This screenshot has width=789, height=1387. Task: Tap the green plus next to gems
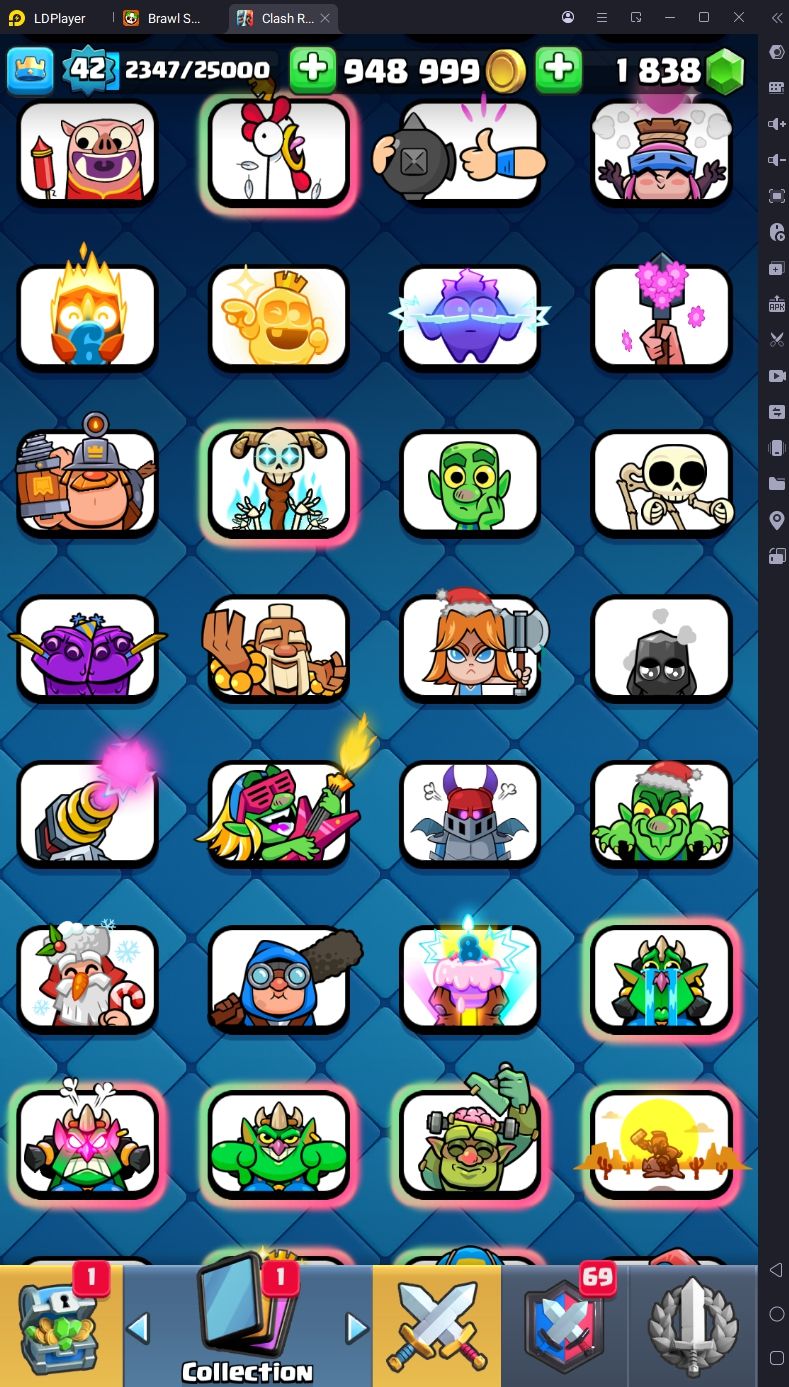[559, 69]
